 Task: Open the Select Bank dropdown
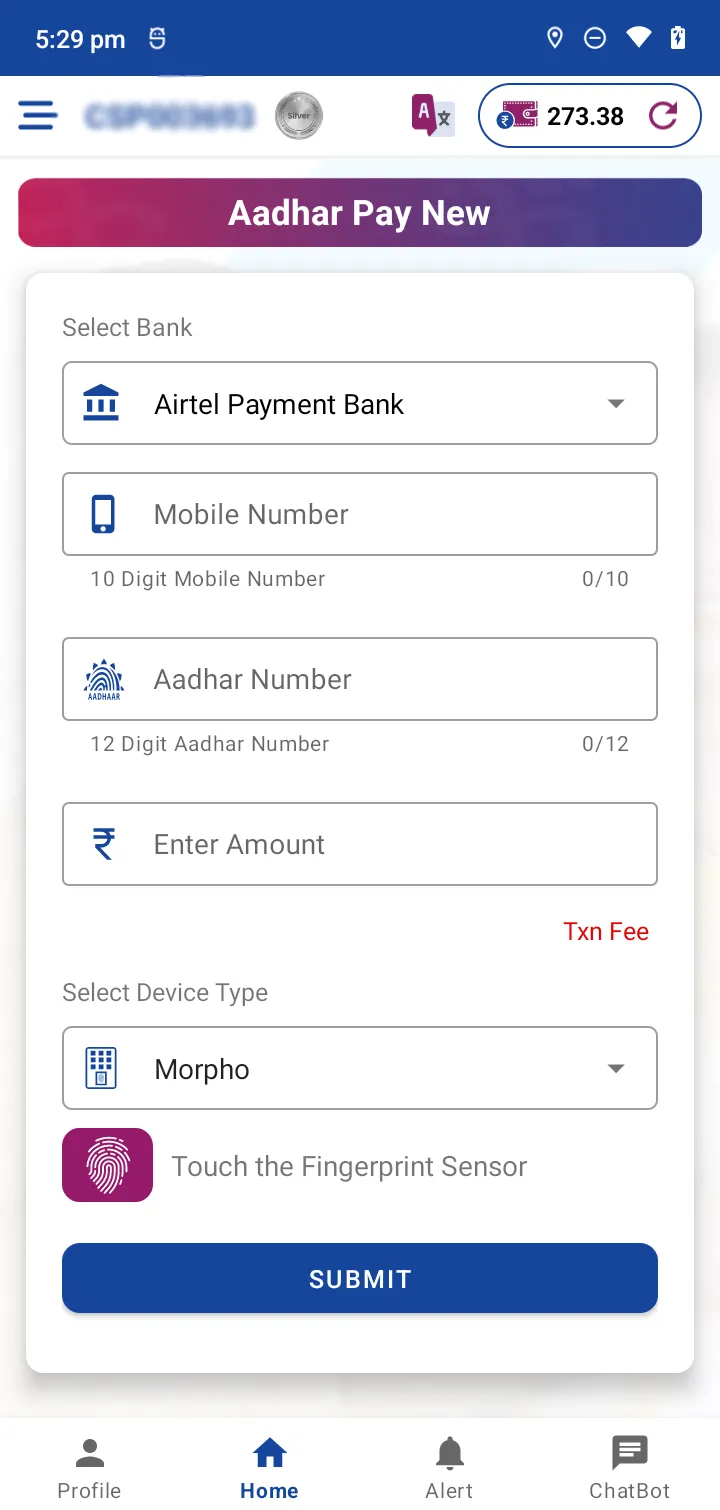pos(360,403)
